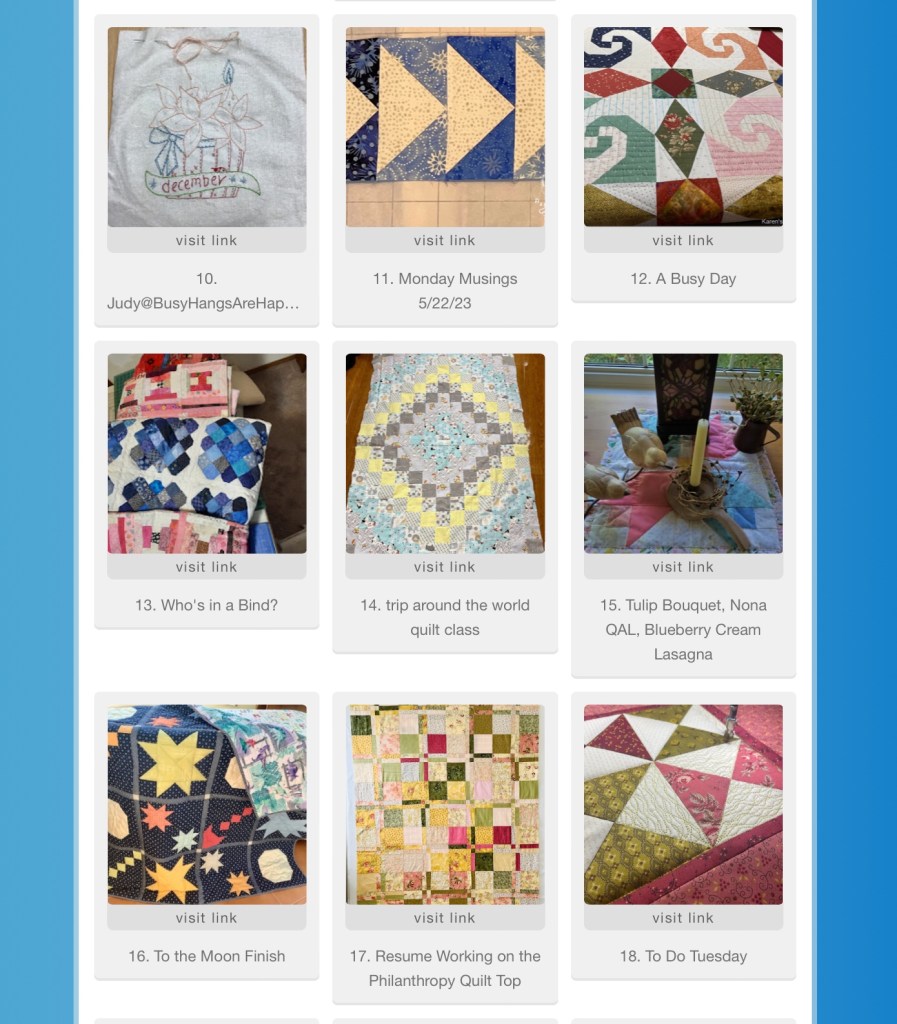Open the Monday Musings flying geese image
897x1024 pixels.
[445, 127]
